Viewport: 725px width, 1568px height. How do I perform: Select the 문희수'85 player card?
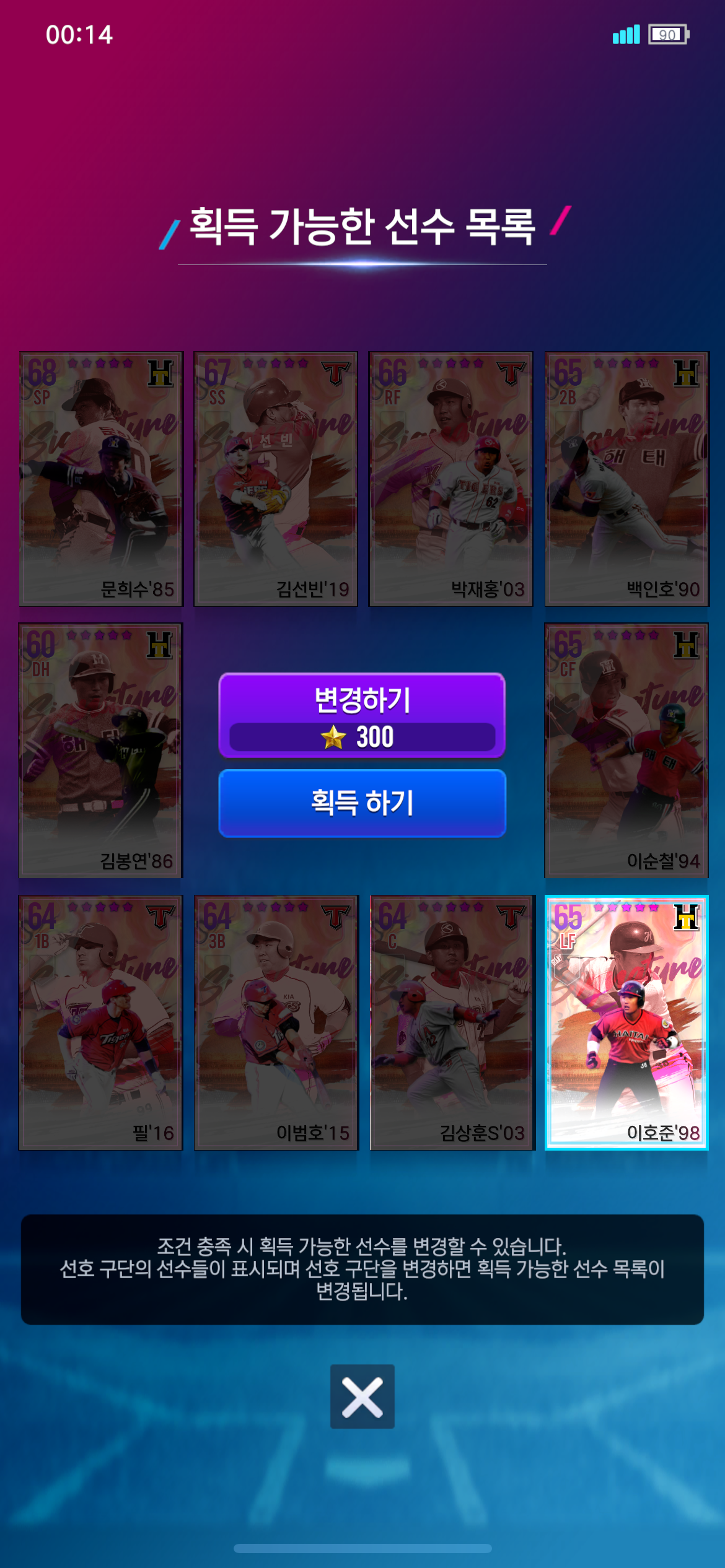click(101, 479)
